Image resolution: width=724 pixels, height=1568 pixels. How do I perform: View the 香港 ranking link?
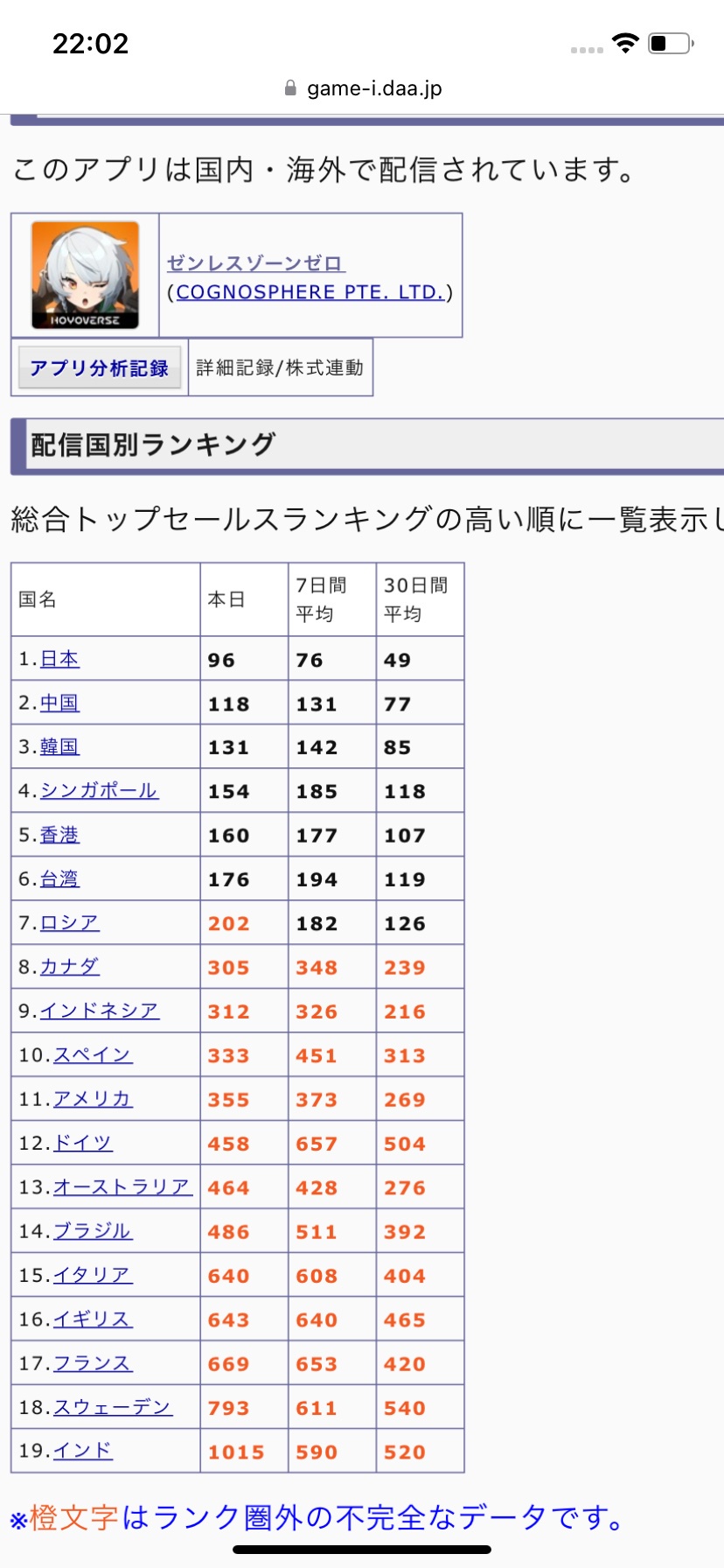point(59,835)
